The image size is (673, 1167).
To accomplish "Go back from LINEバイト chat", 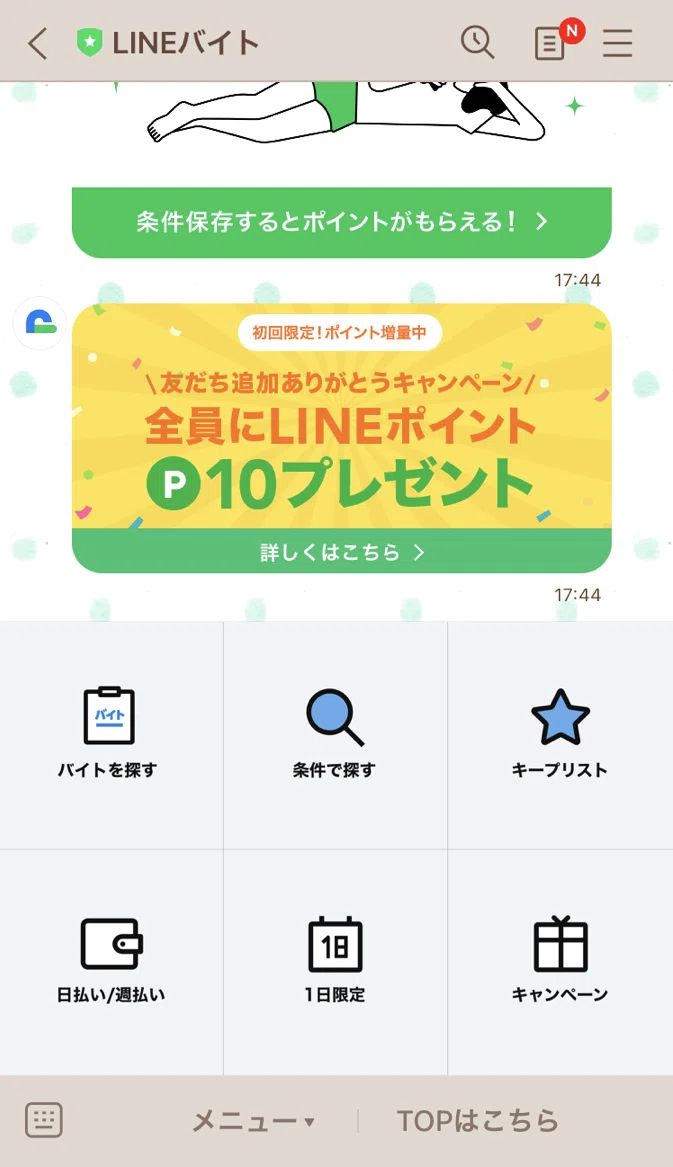I will click(x=38, y=43).
